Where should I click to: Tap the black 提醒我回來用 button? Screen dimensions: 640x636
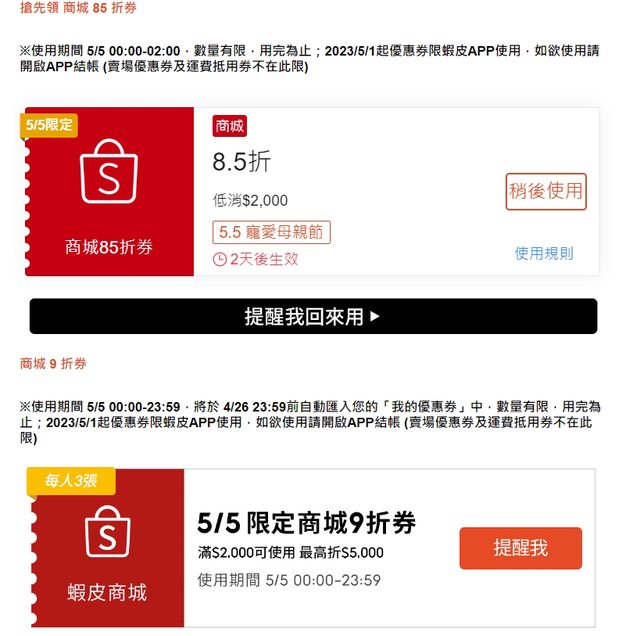pyautogui.click(x=313, y=317)
